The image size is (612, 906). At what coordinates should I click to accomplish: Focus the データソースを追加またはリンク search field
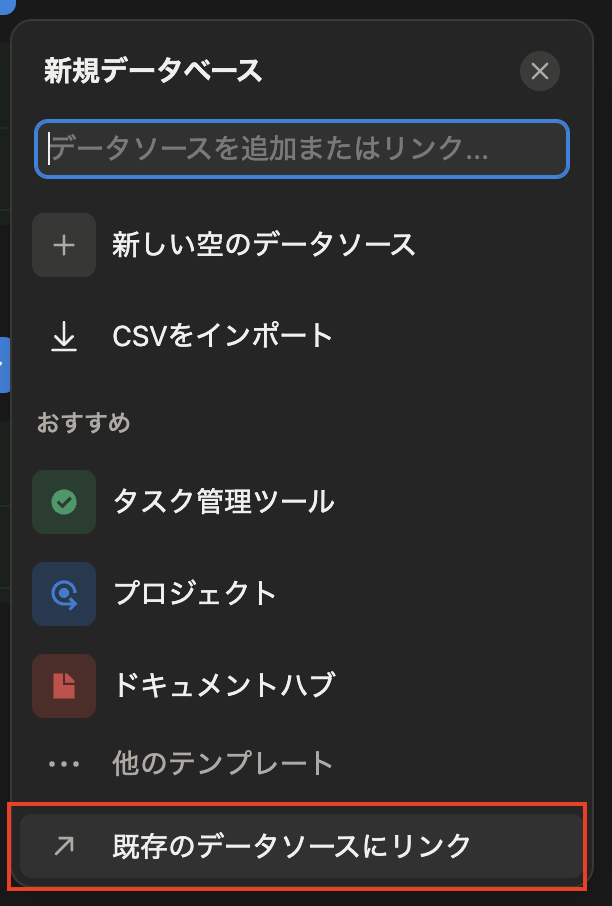(300, 150)
